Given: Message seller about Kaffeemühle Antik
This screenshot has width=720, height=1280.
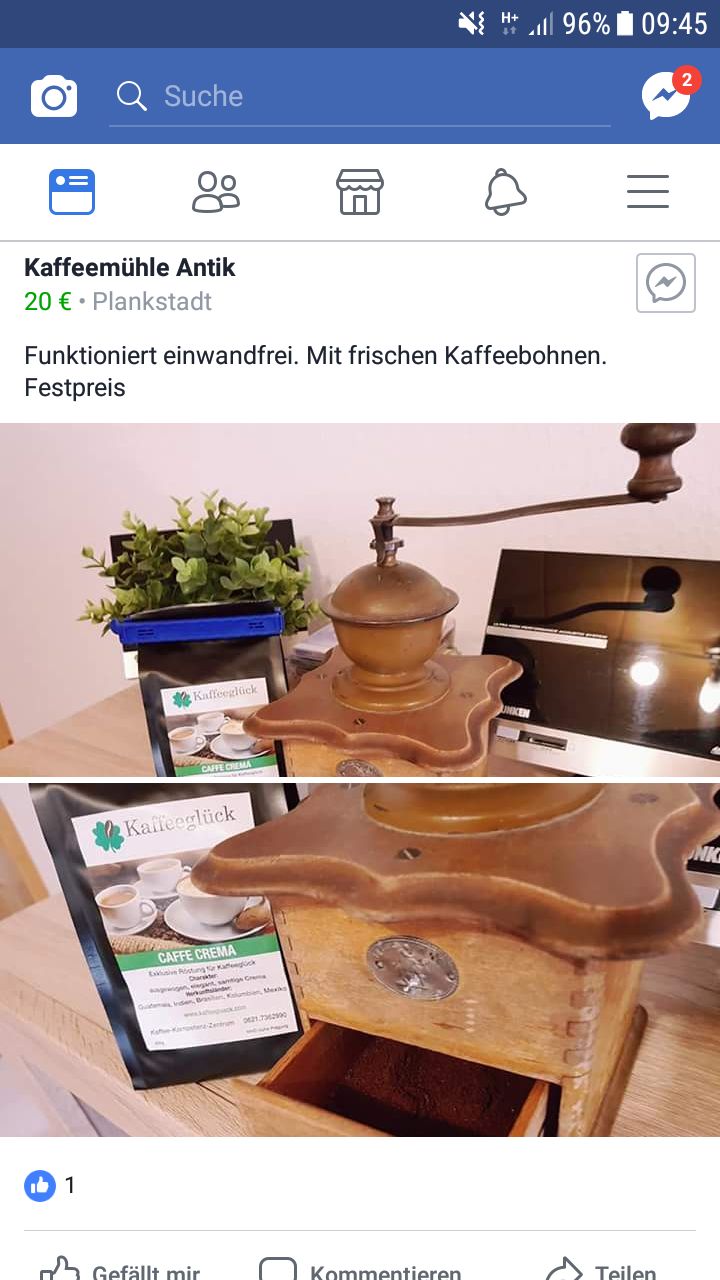Looking at the screenshot, I should [x=666, y=283].
